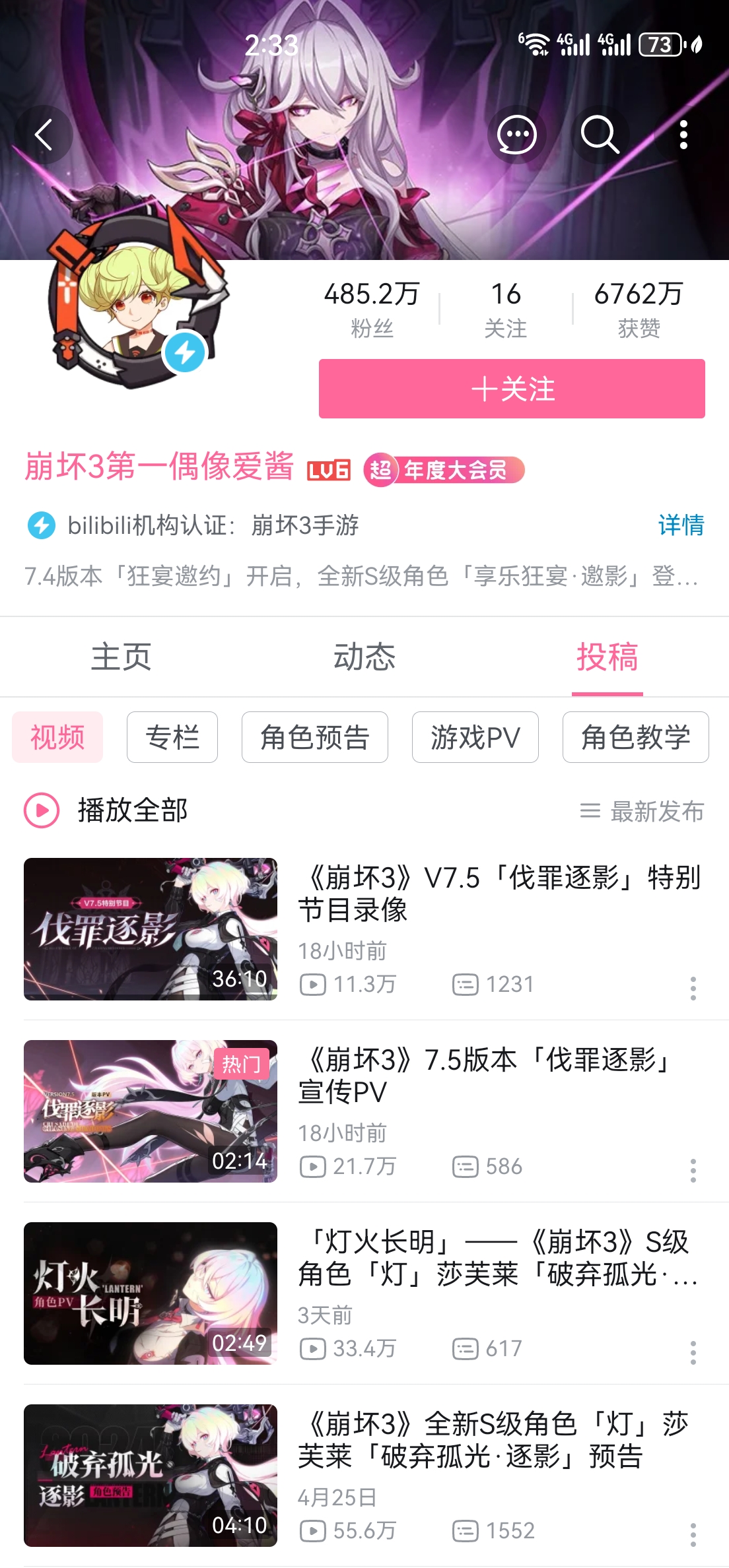Tap the pink 关注 follow button
Screen dimensions: 729x1568
click(x=512, y=389)
